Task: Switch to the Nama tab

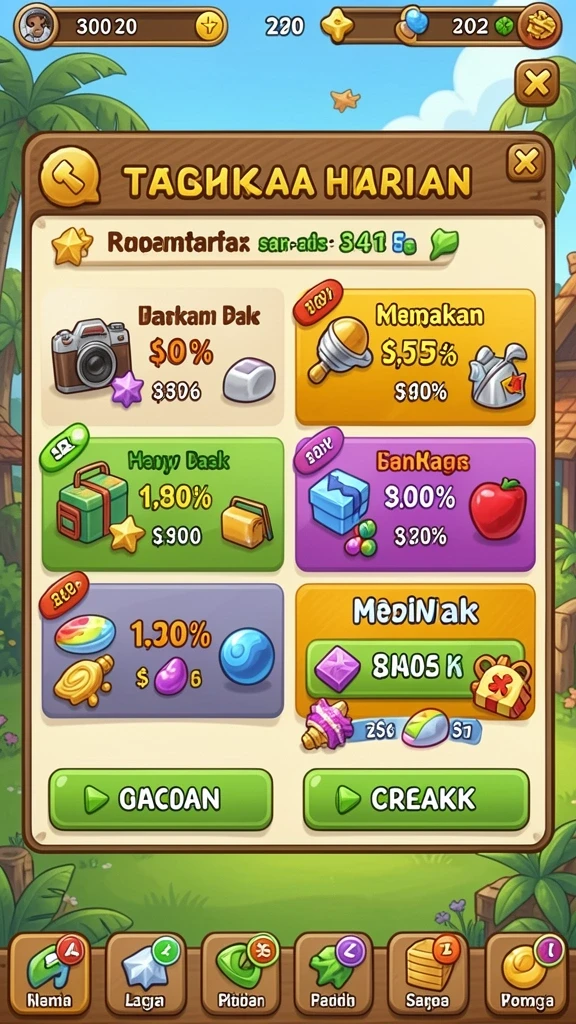Action: pos(50,973)
